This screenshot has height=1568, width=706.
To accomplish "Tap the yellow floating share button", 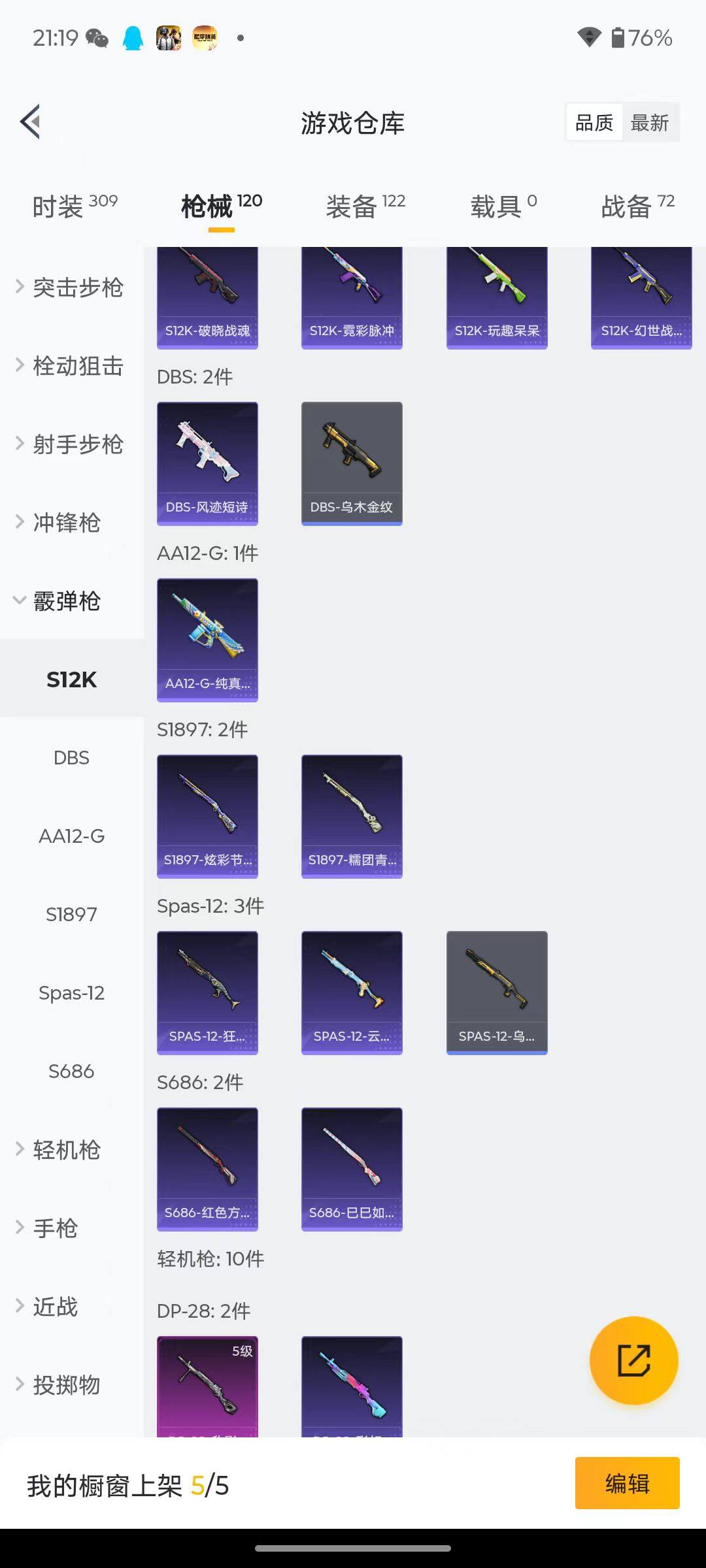I will [x=633, y=1360].
